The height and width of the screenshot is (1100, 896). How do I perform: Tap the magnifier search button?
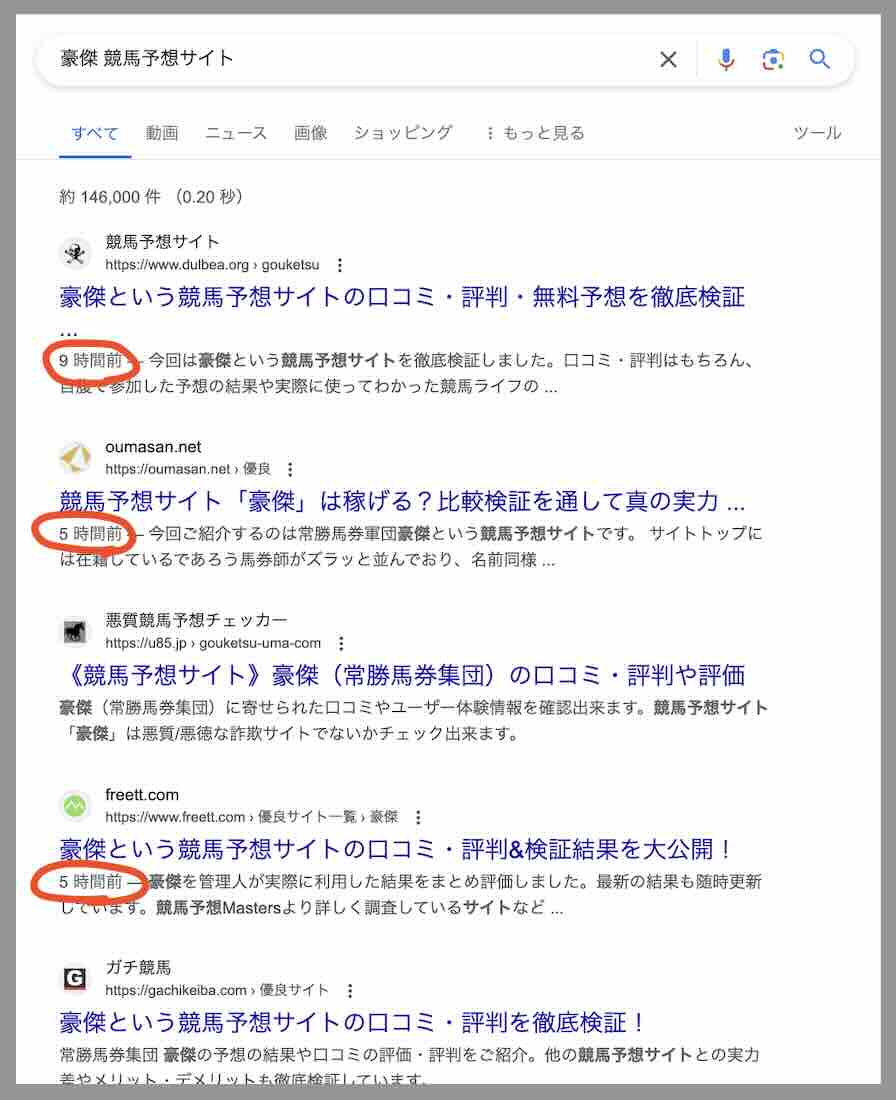pos(820,59)
